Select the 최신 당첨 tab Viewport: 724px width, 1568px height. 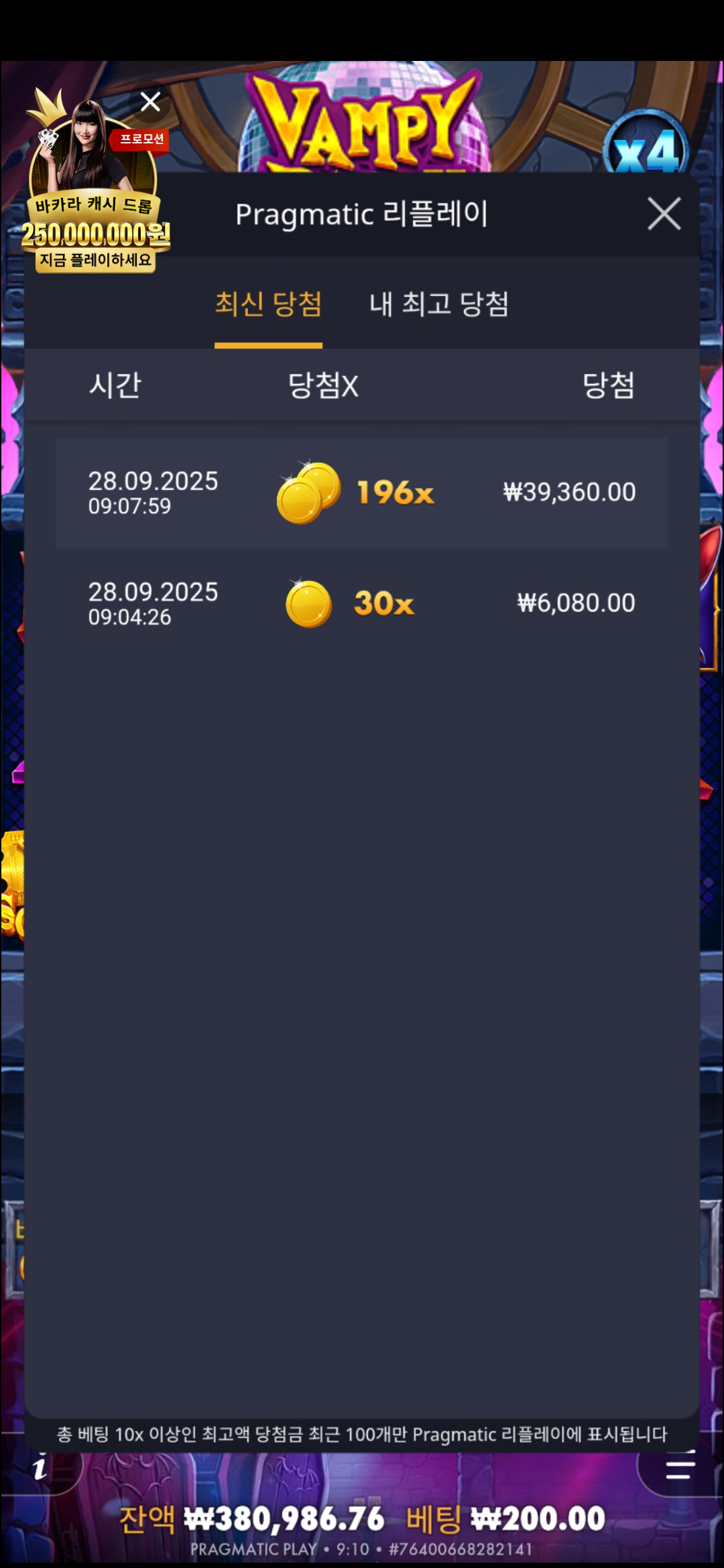click(268, 305)
